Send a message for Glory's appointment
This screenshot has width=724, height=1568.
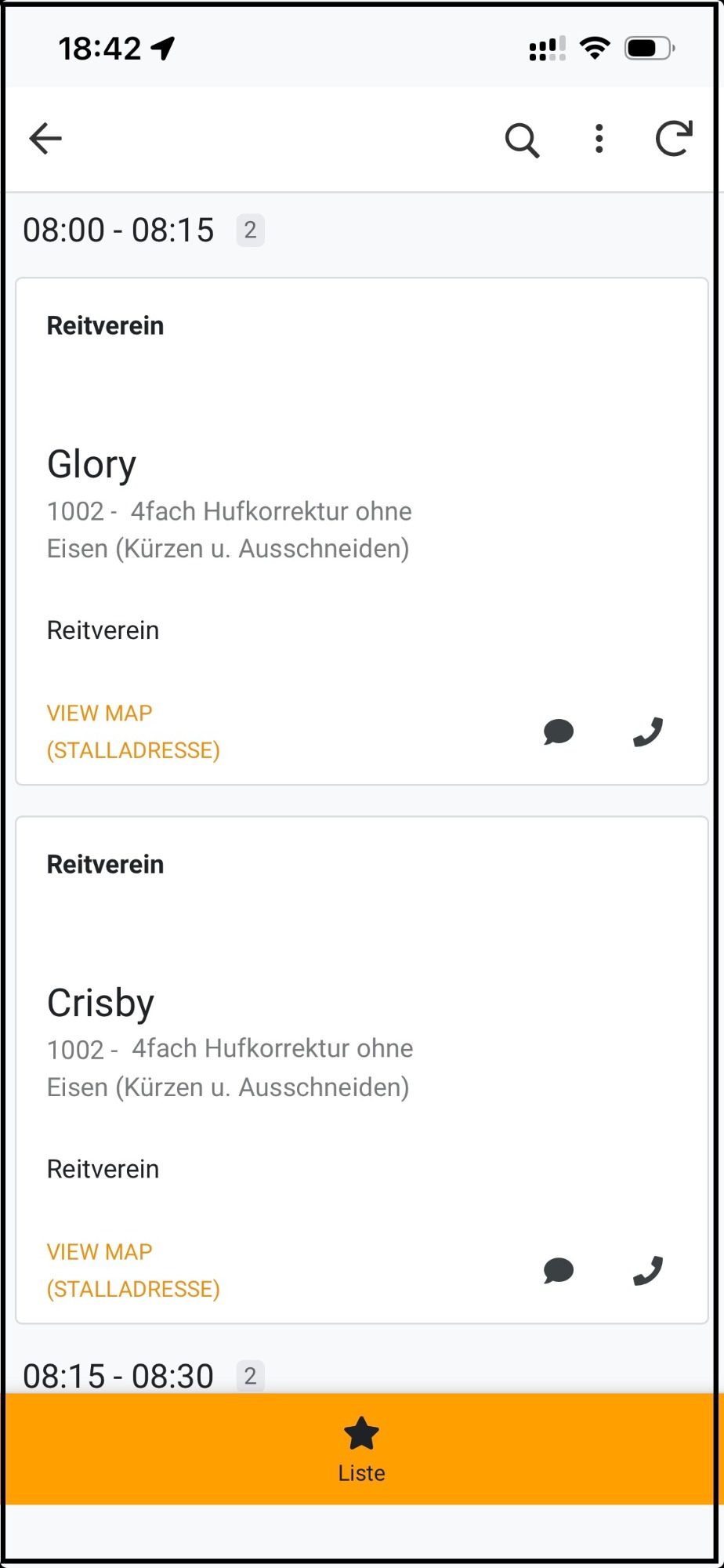point(559,731)
